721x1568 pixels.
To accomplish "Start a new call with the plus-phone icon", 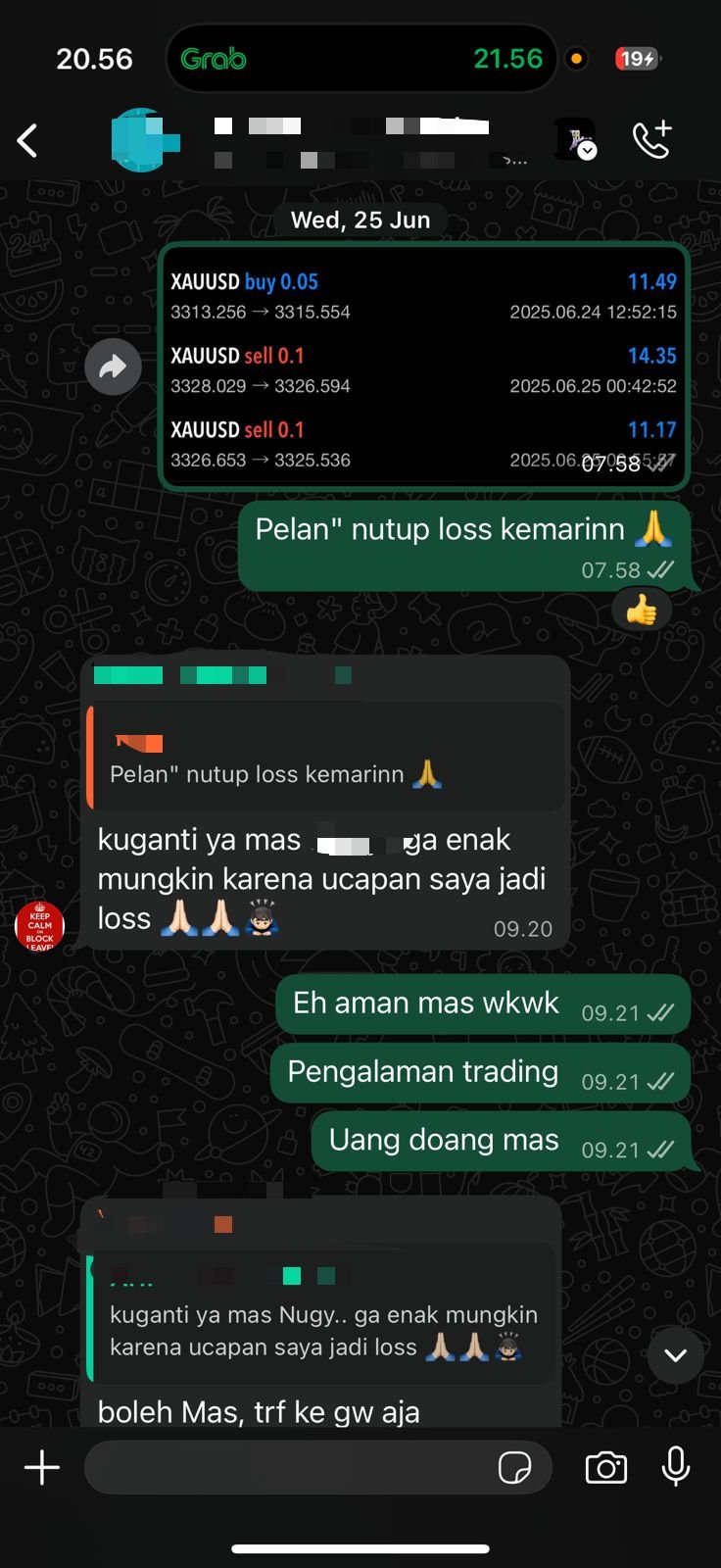I will click(651, 140).
